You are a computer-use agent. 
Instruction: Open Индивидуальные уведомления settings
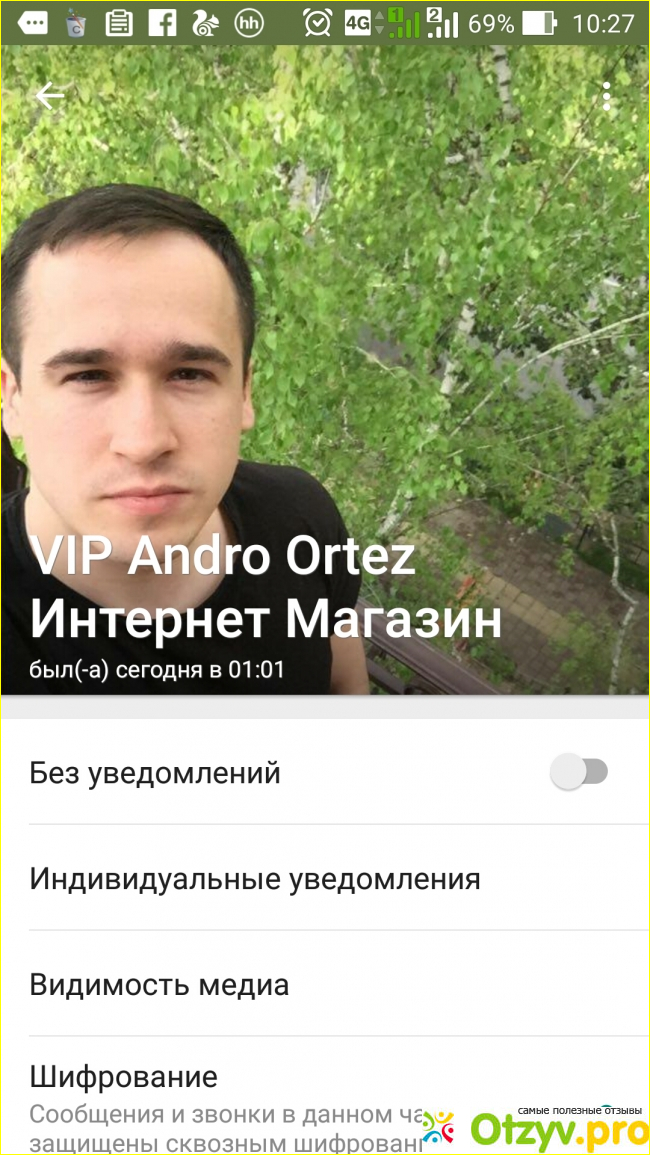pyautogui.click(x=255, y=879)
